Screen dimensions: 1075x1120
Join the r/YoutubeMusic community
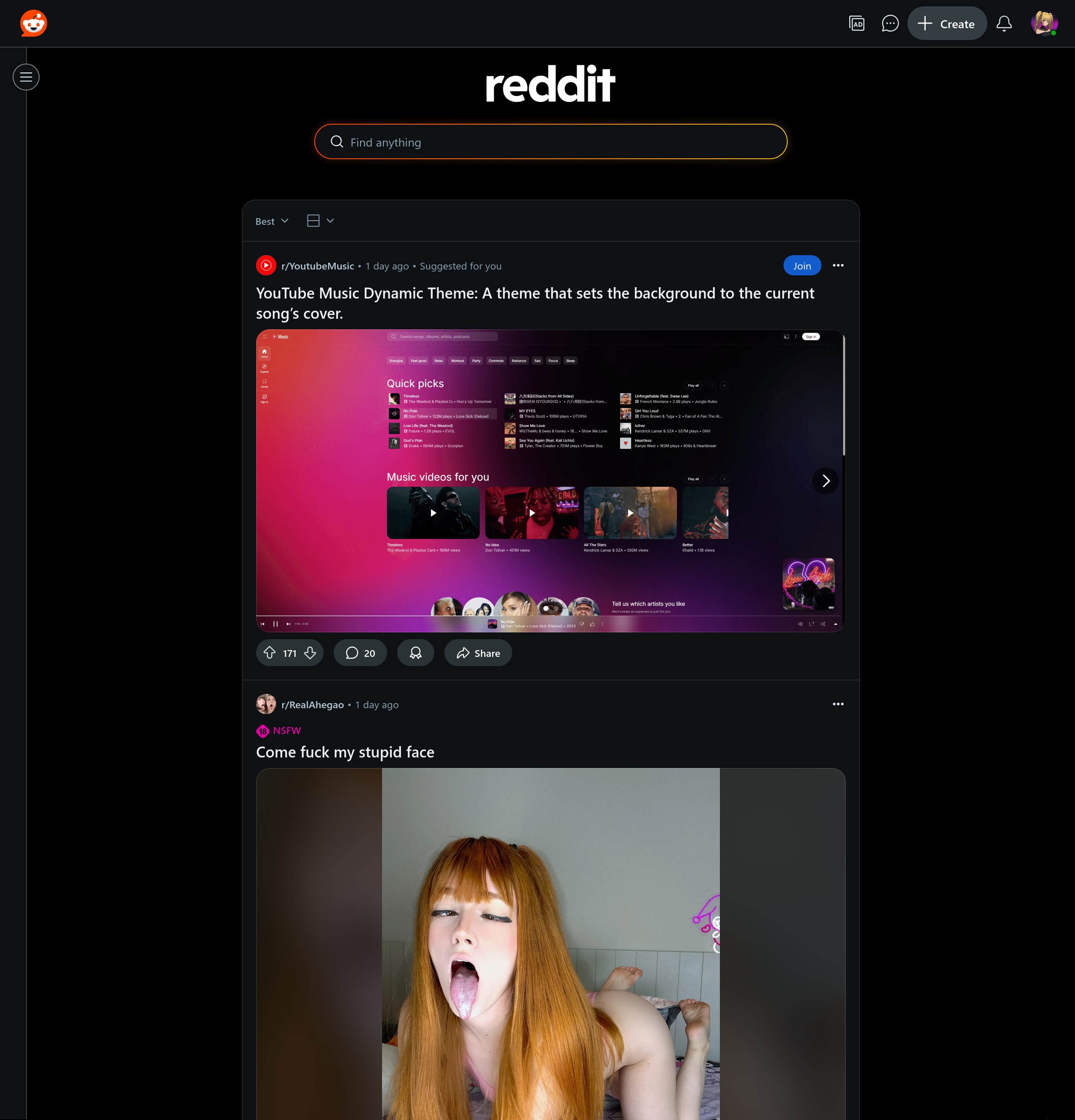(x=802, y=266)
